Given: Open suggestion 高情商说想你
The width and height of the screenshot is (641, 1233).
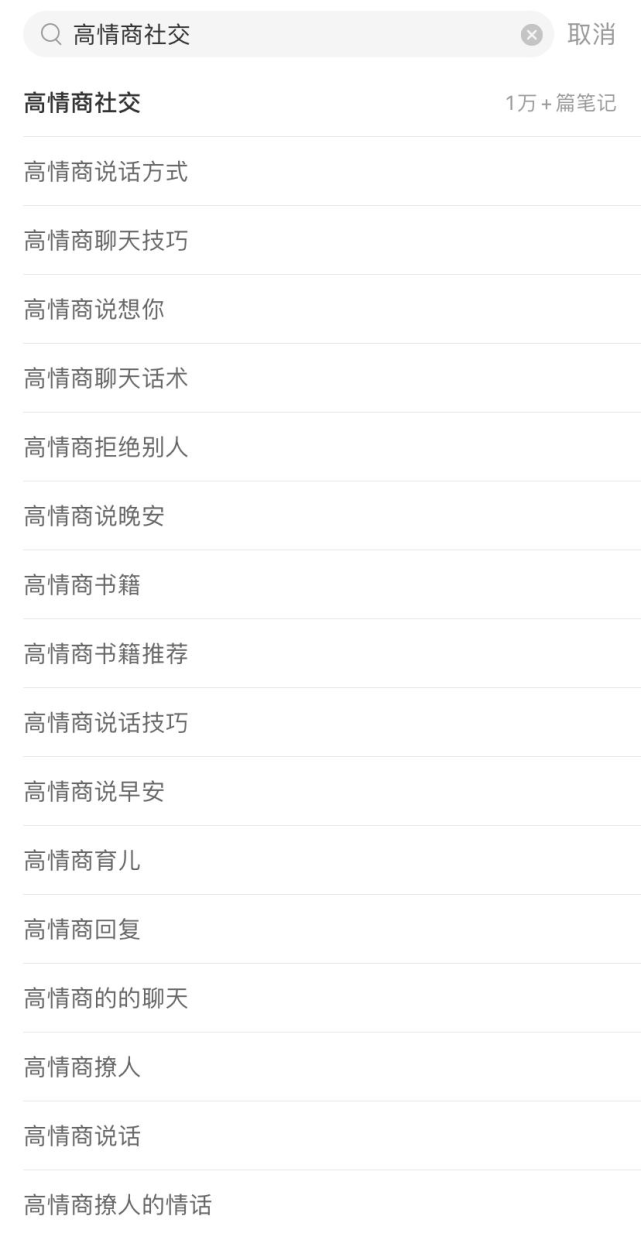Looking at the screenshot, I should (x=94, y=310).
